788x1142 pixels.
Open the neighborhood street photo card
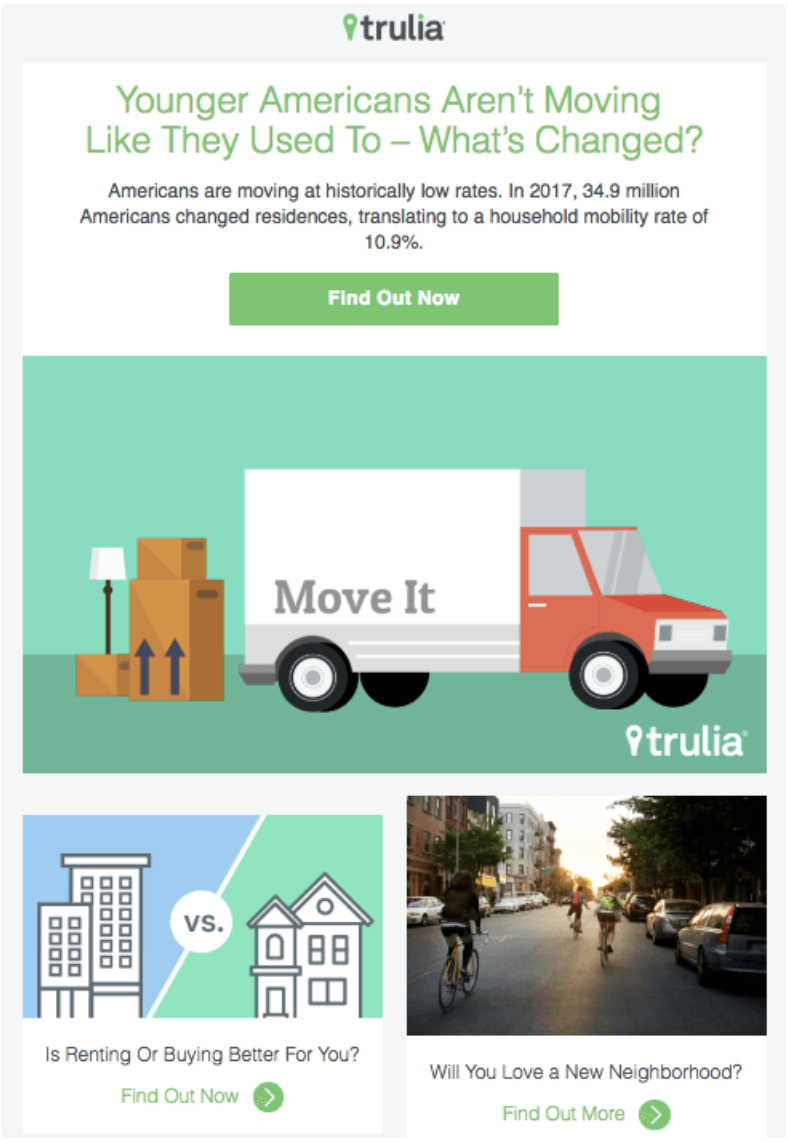[x=586, y=915]
